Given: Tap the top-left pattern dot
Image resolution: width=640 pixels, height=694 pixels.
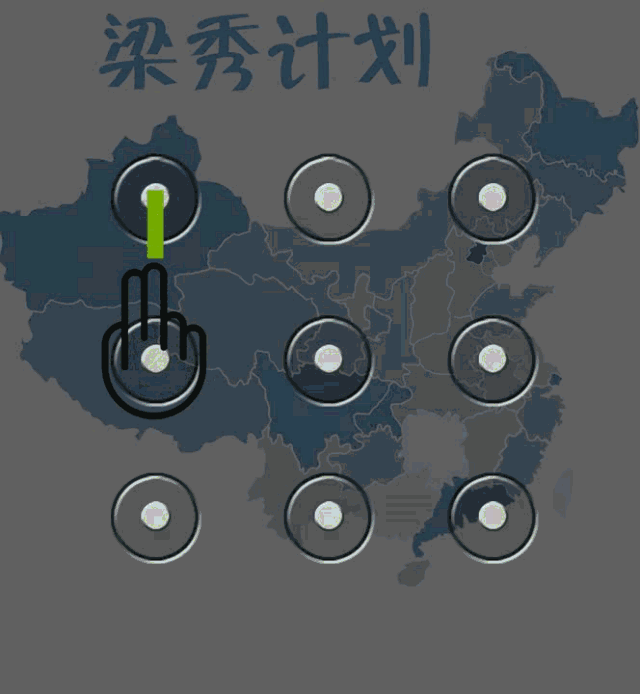Looking at the screenshot, I should coord(154,197).
